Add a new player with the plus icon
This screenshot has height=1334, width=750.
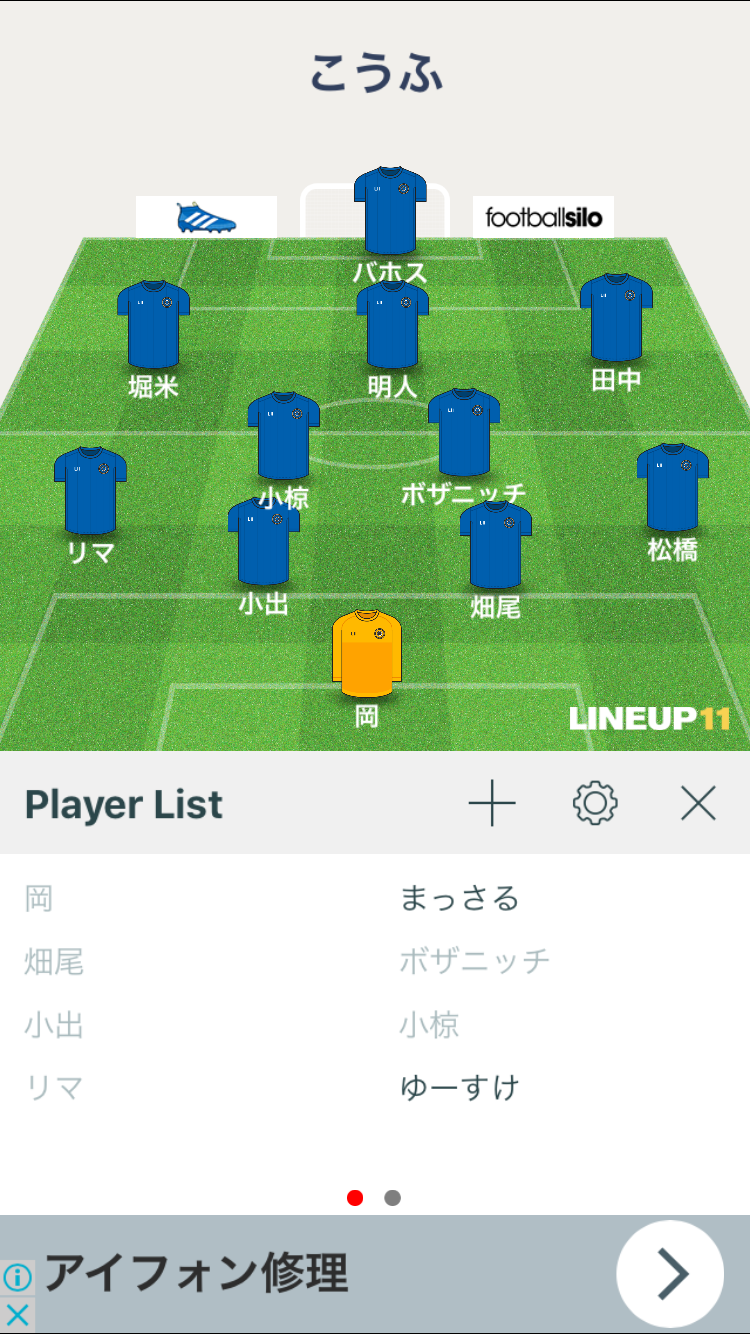(492, 803)
